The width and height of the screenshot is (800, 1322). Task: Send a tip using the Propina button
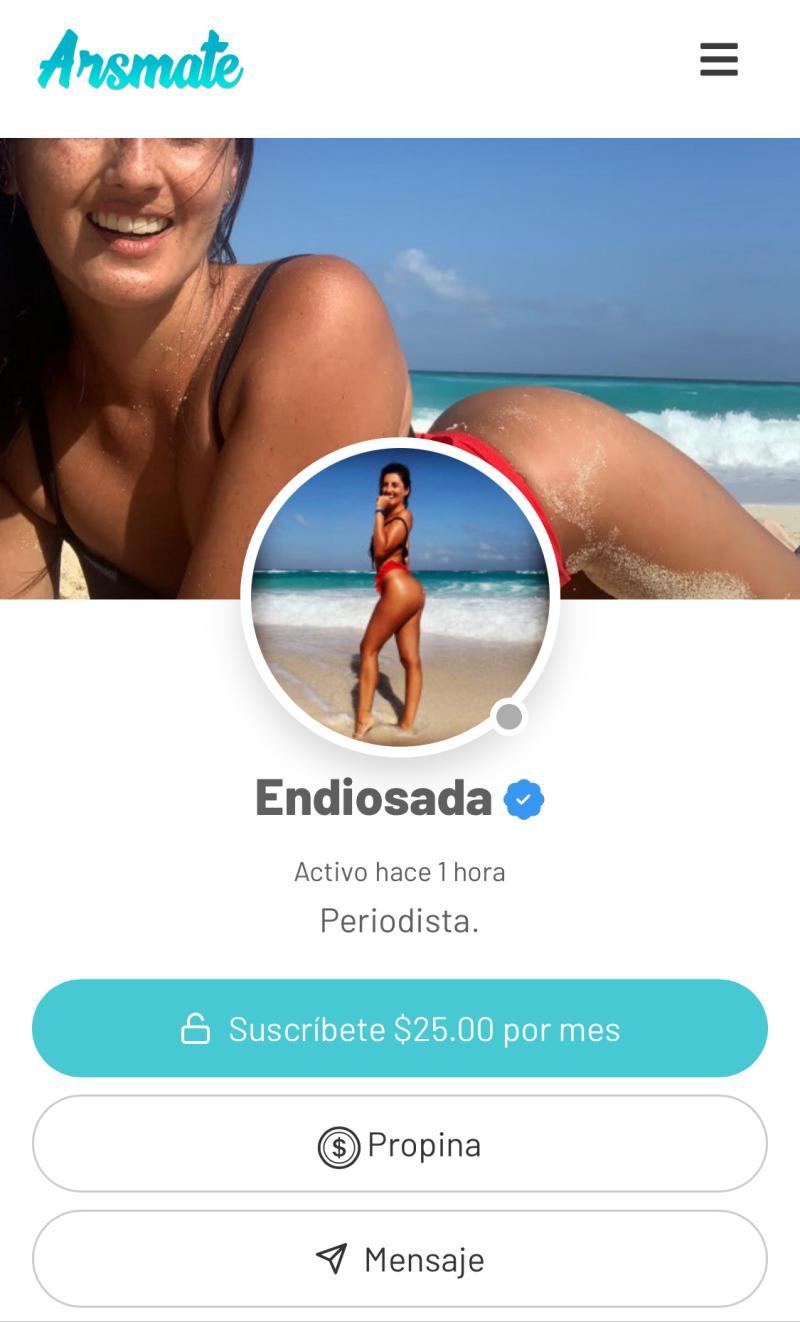coord(400,1143)
